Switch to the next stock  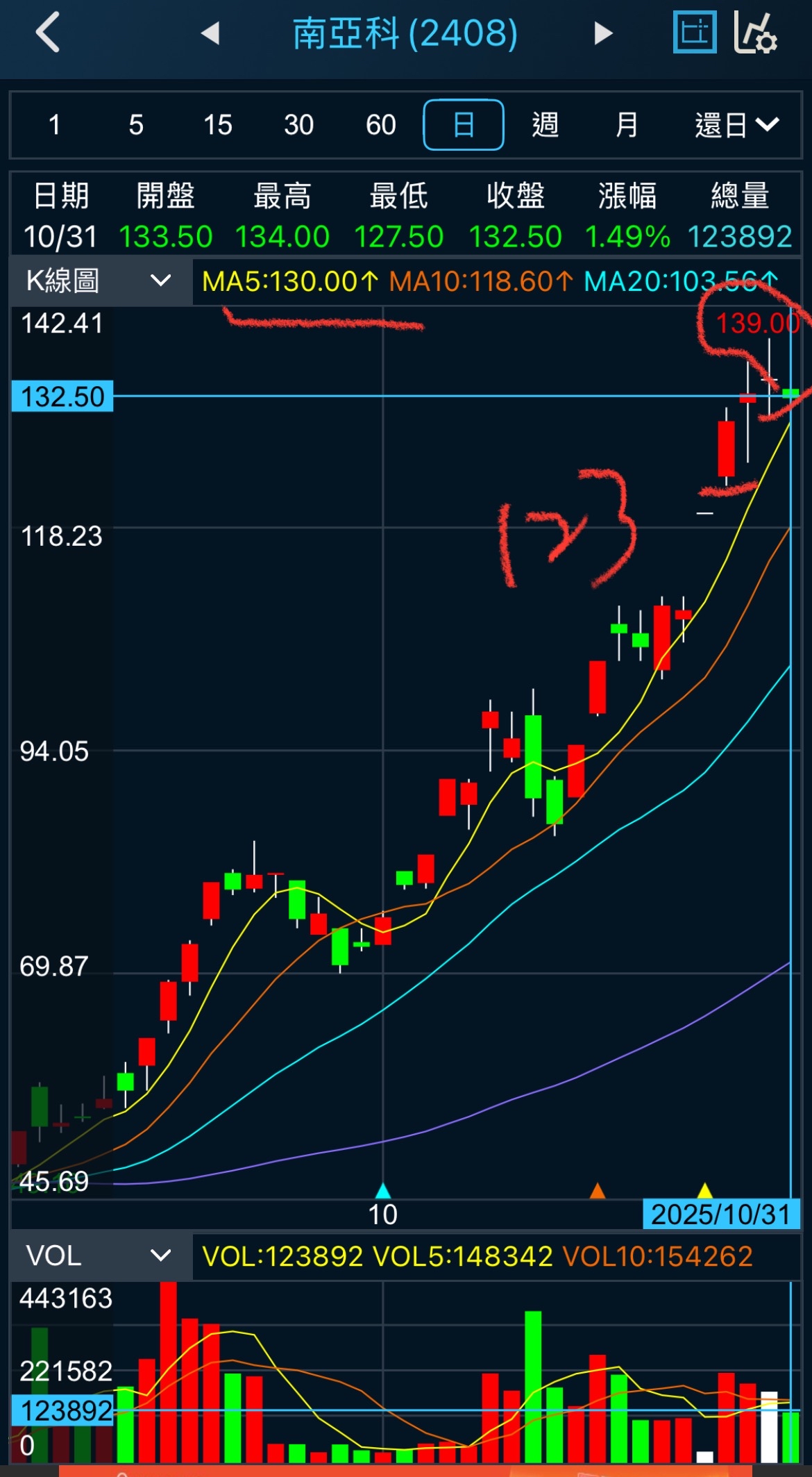click(x=603, y=33)
